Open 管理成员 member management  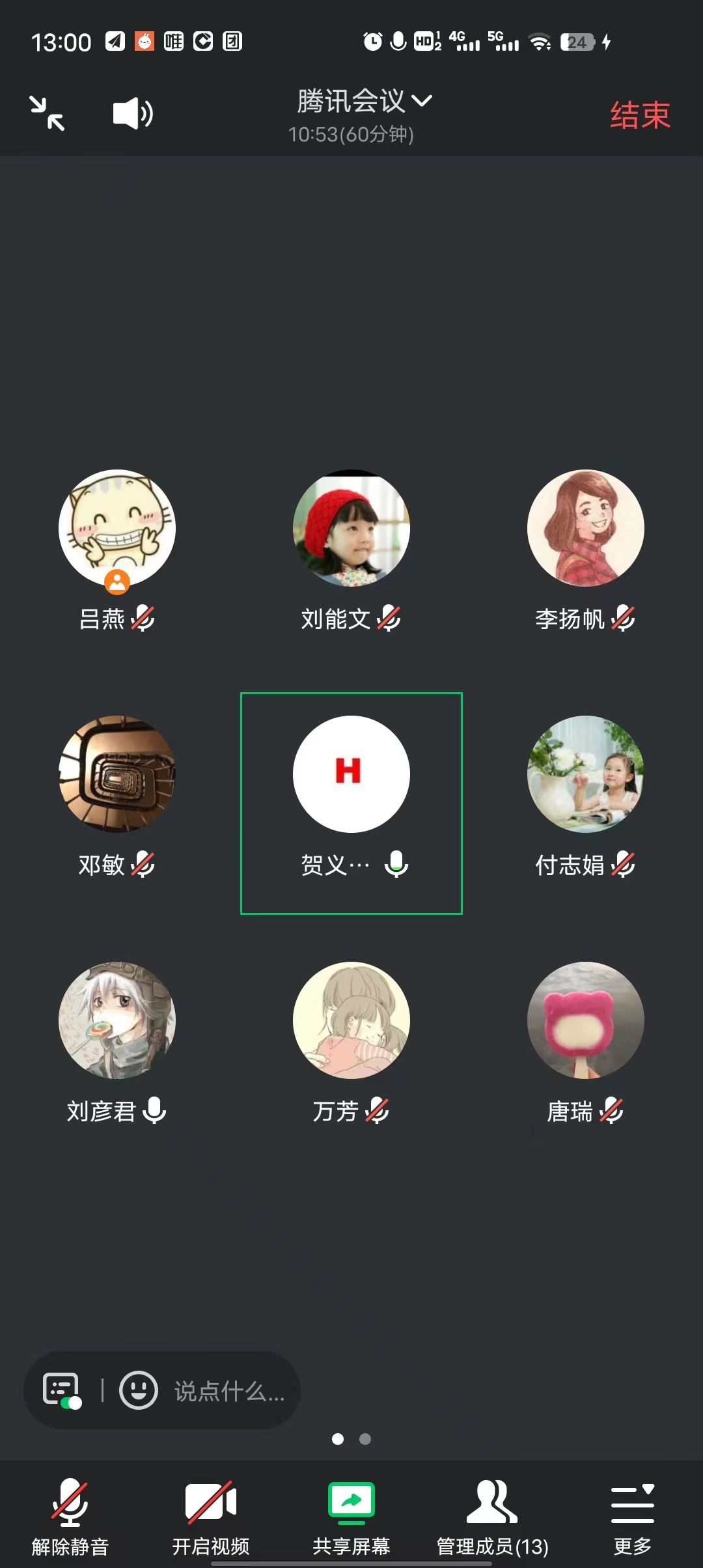point(492,1516)
